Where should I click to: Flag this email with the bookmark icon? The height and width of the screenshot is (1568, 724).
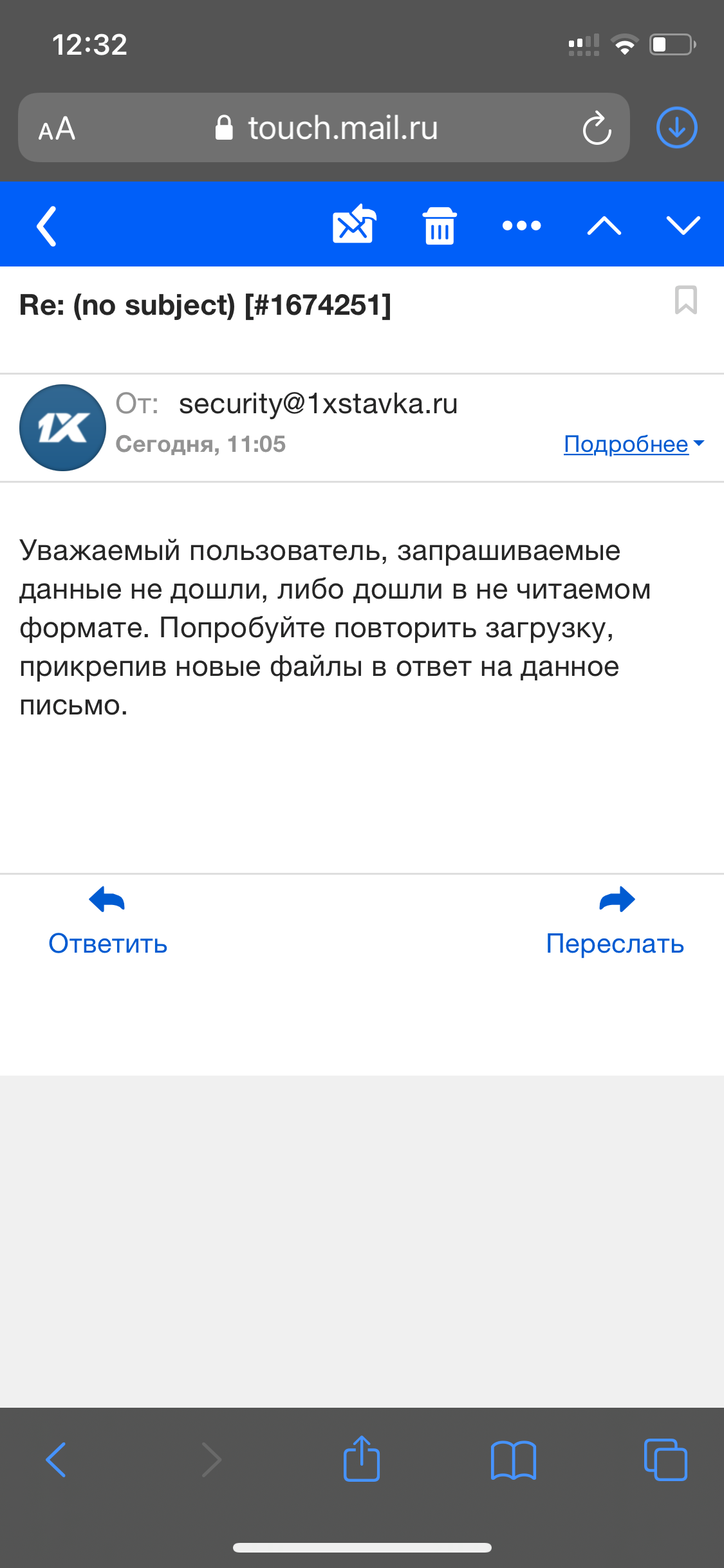click(685, 300)
